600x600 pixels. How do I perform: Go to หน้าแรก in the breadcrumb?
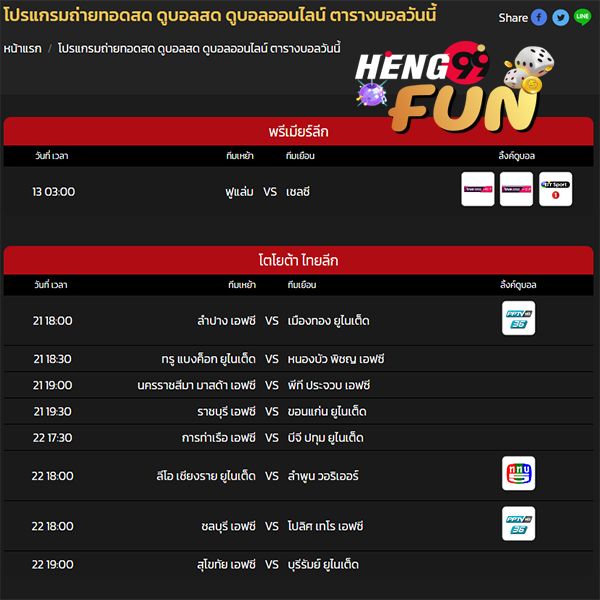[x=22, y=48]
